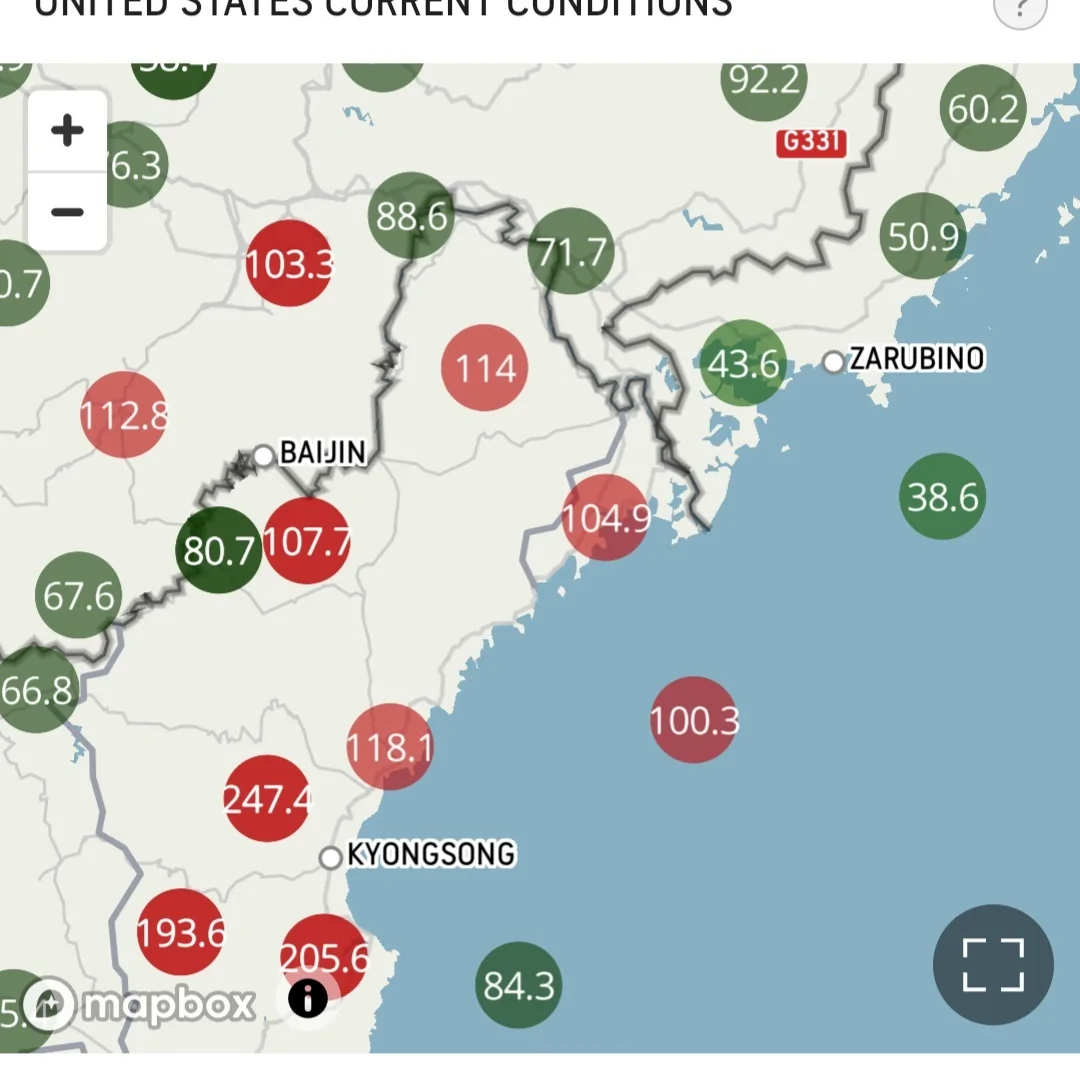Open the 112.8 marker
Viewport: 1080px width, 1080px height.
pyautogui.click(x=123, y=415)
